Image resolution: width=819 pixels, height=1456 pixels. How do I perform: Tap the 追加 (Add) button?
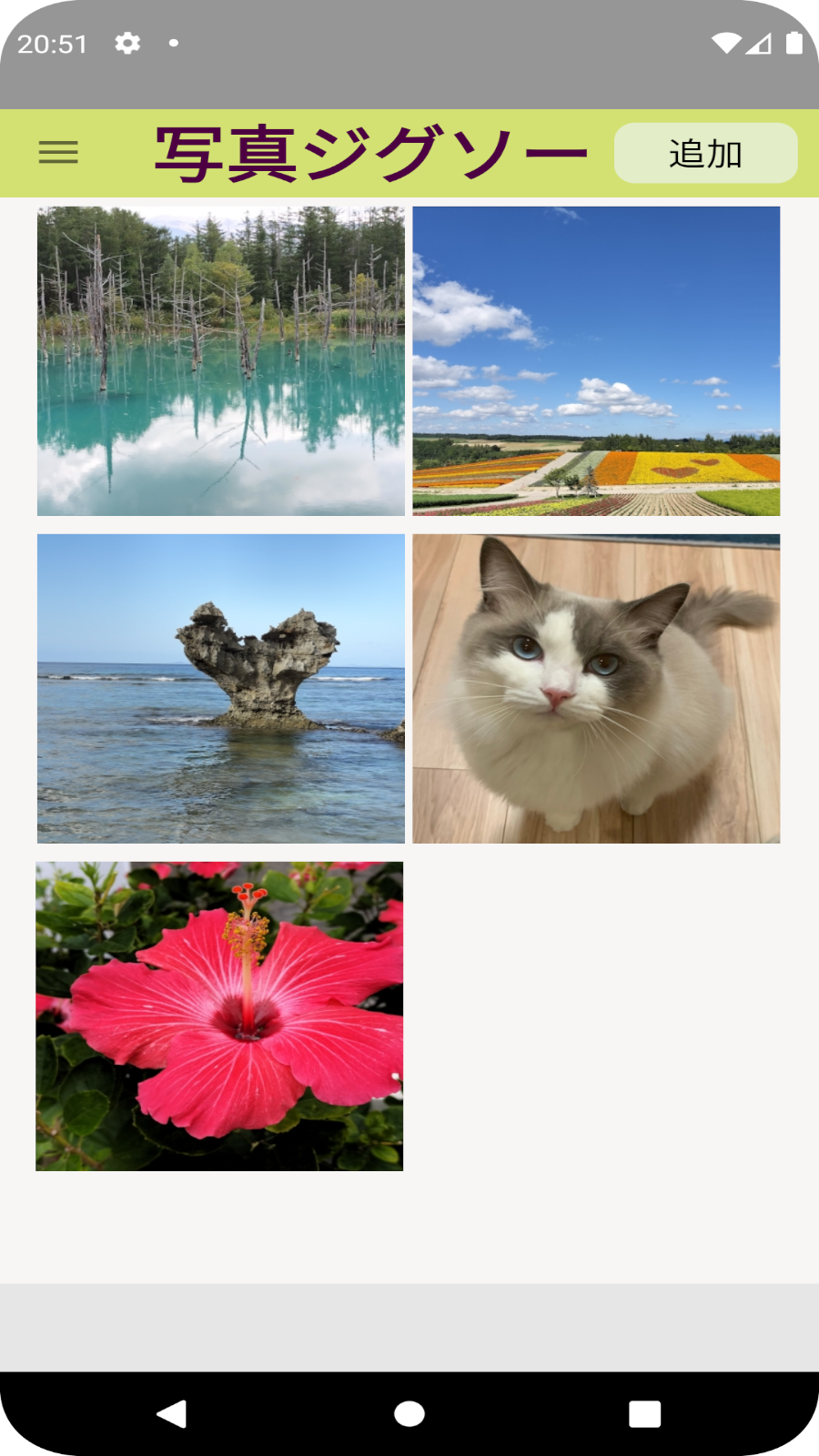coord(705,154)
